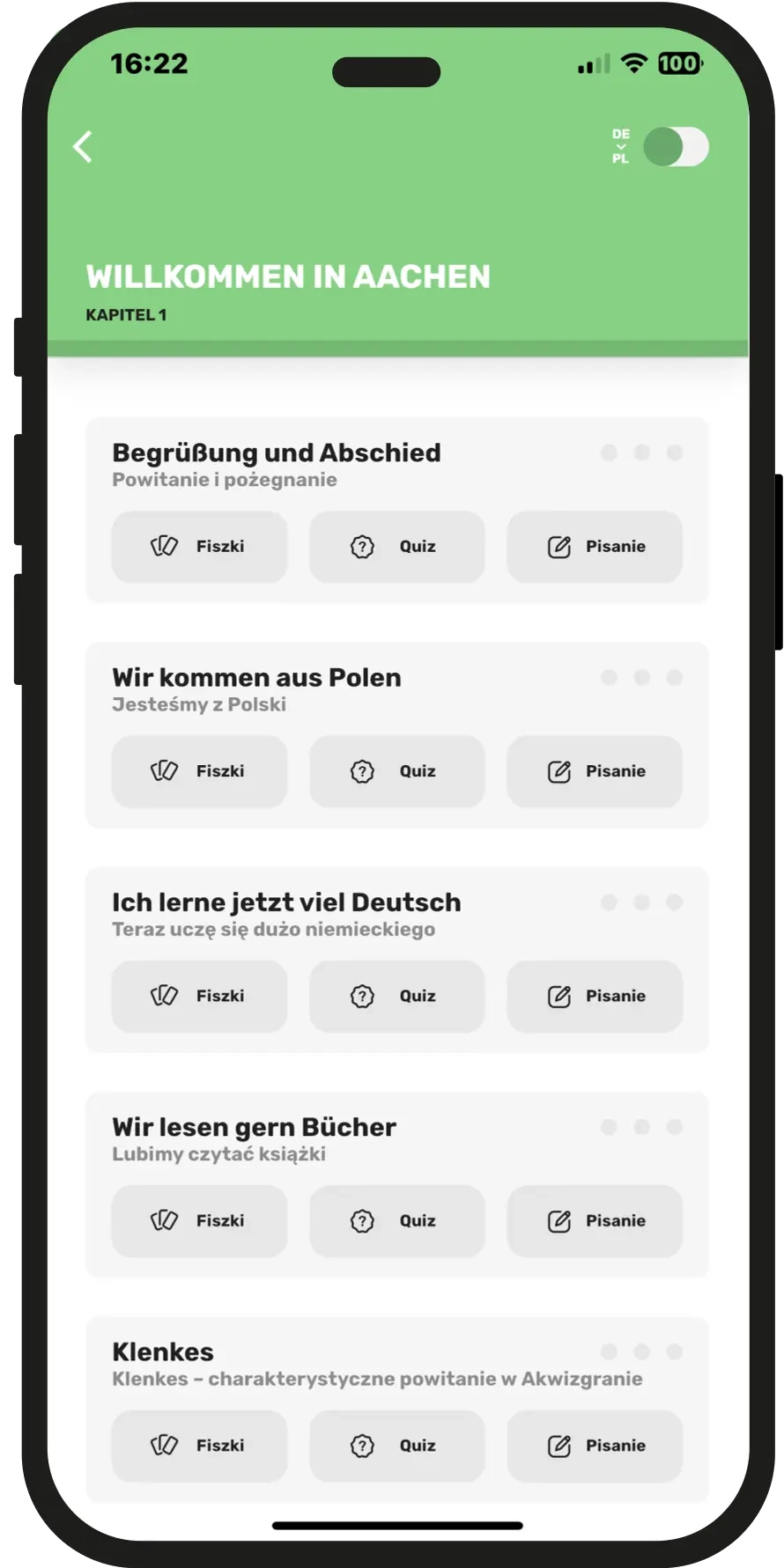Image resolution: width=784 pixels, height=1568 pixels.
Task: Open Fiszki for the Klenkes lesson
Action: [x=199, y=1445]
